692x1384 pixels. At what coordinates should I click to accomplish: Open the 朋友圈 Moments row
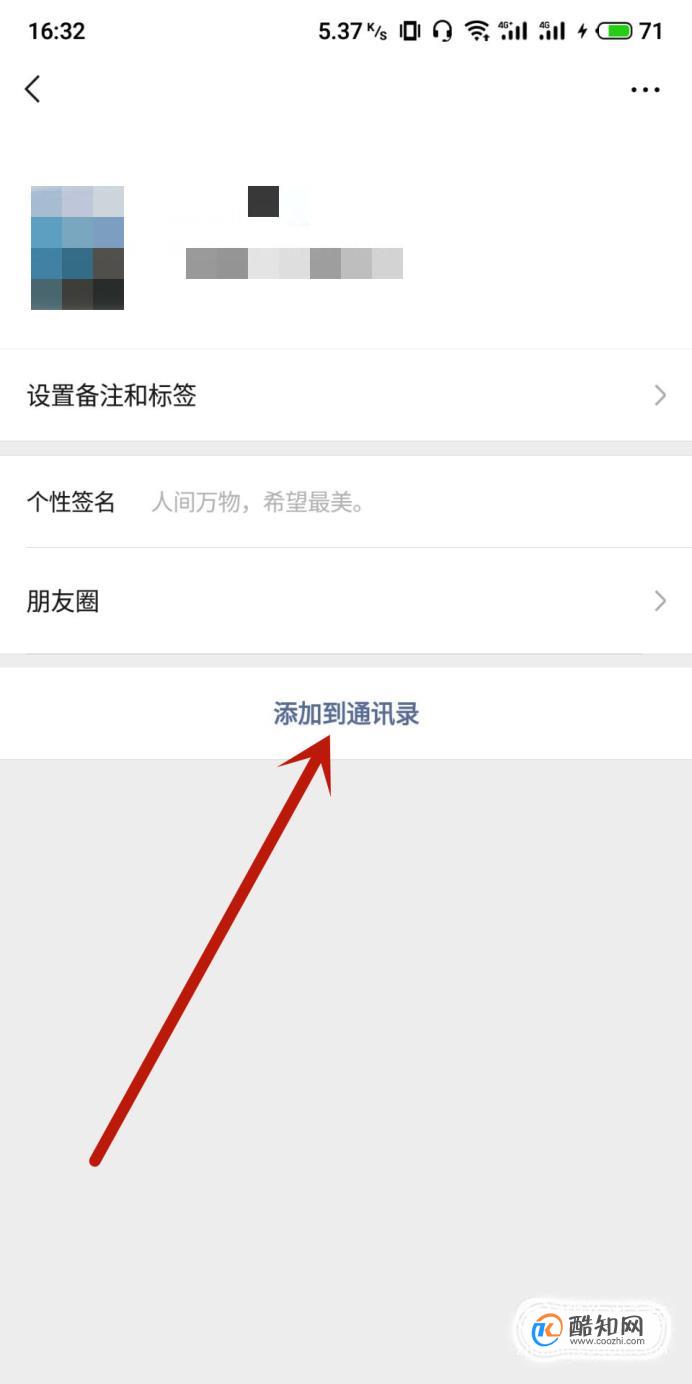point(346,601)
